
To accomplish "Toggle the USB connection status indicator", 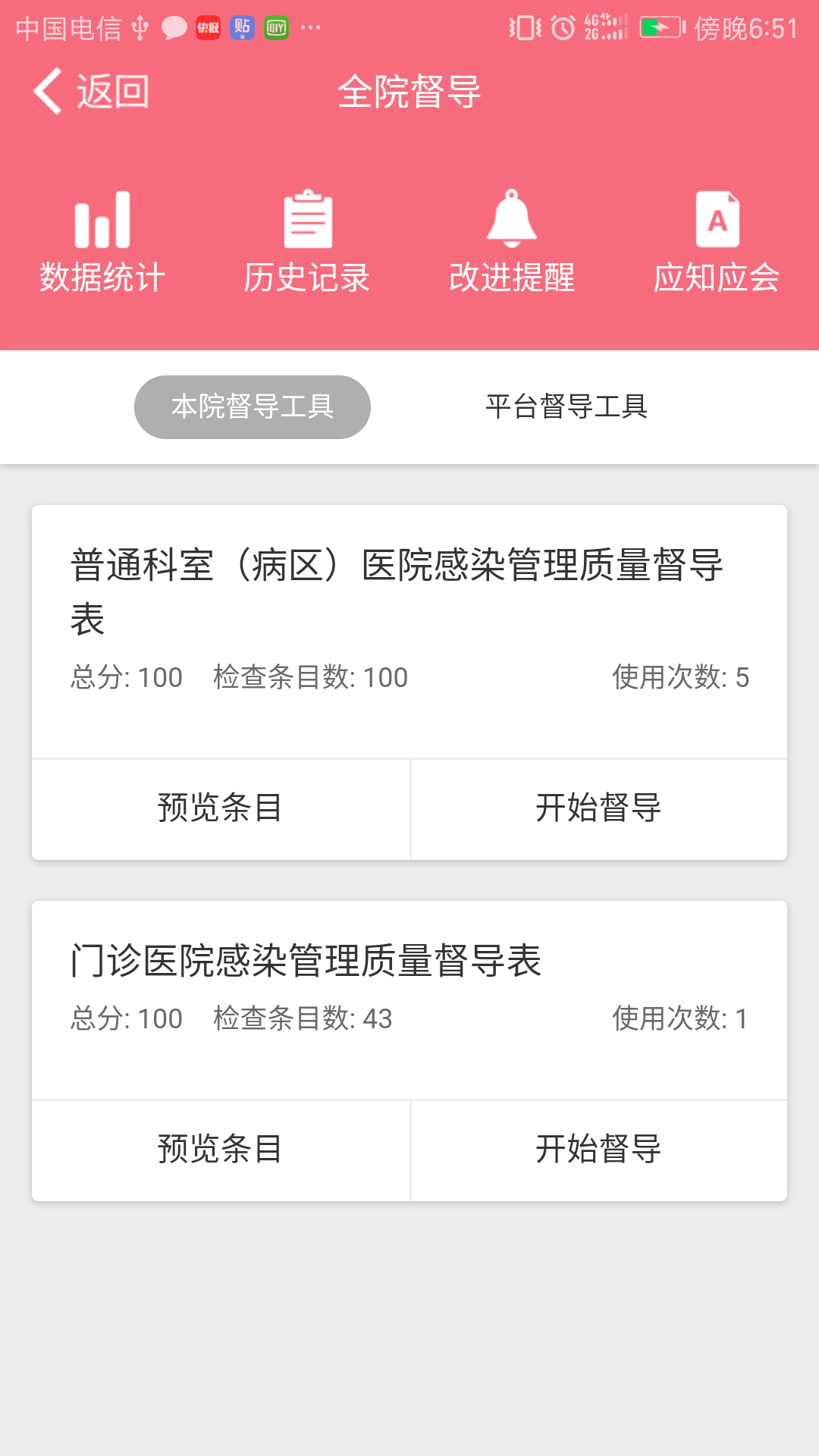I will click(x=138, y=25).
